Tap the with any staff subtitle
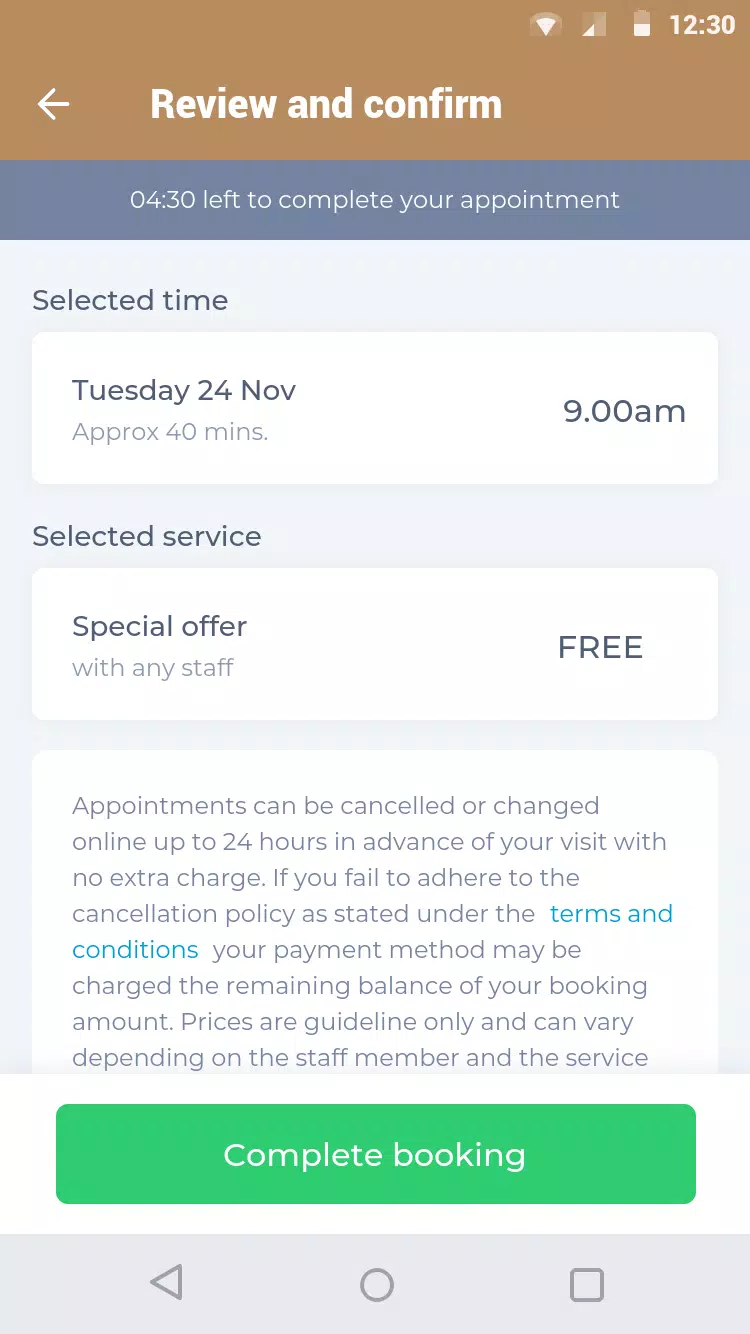This screenshot has width=750, height=1334. point(152,667)
